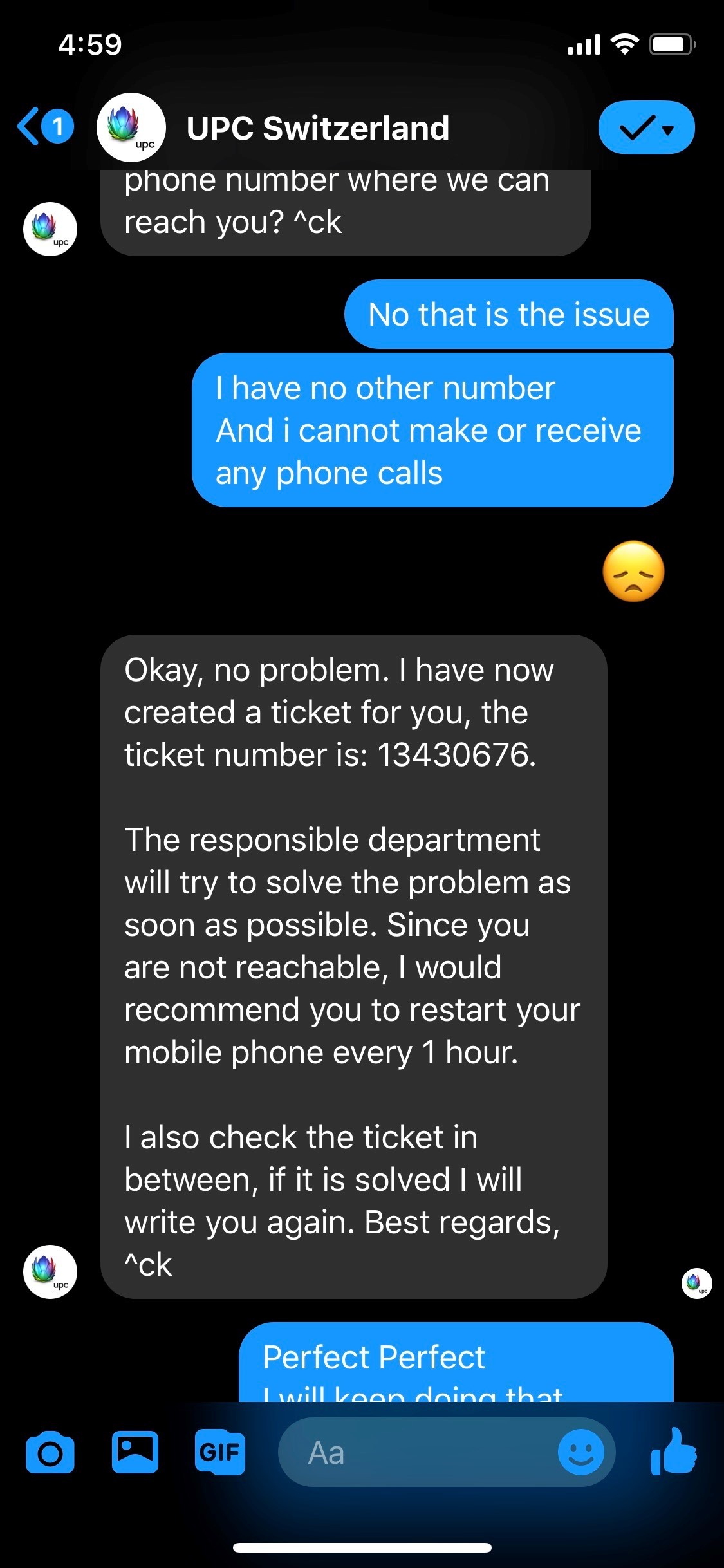Send a thumbs-up like
The width and height of the screenshot is (724, 1568).
[673, 1451]
